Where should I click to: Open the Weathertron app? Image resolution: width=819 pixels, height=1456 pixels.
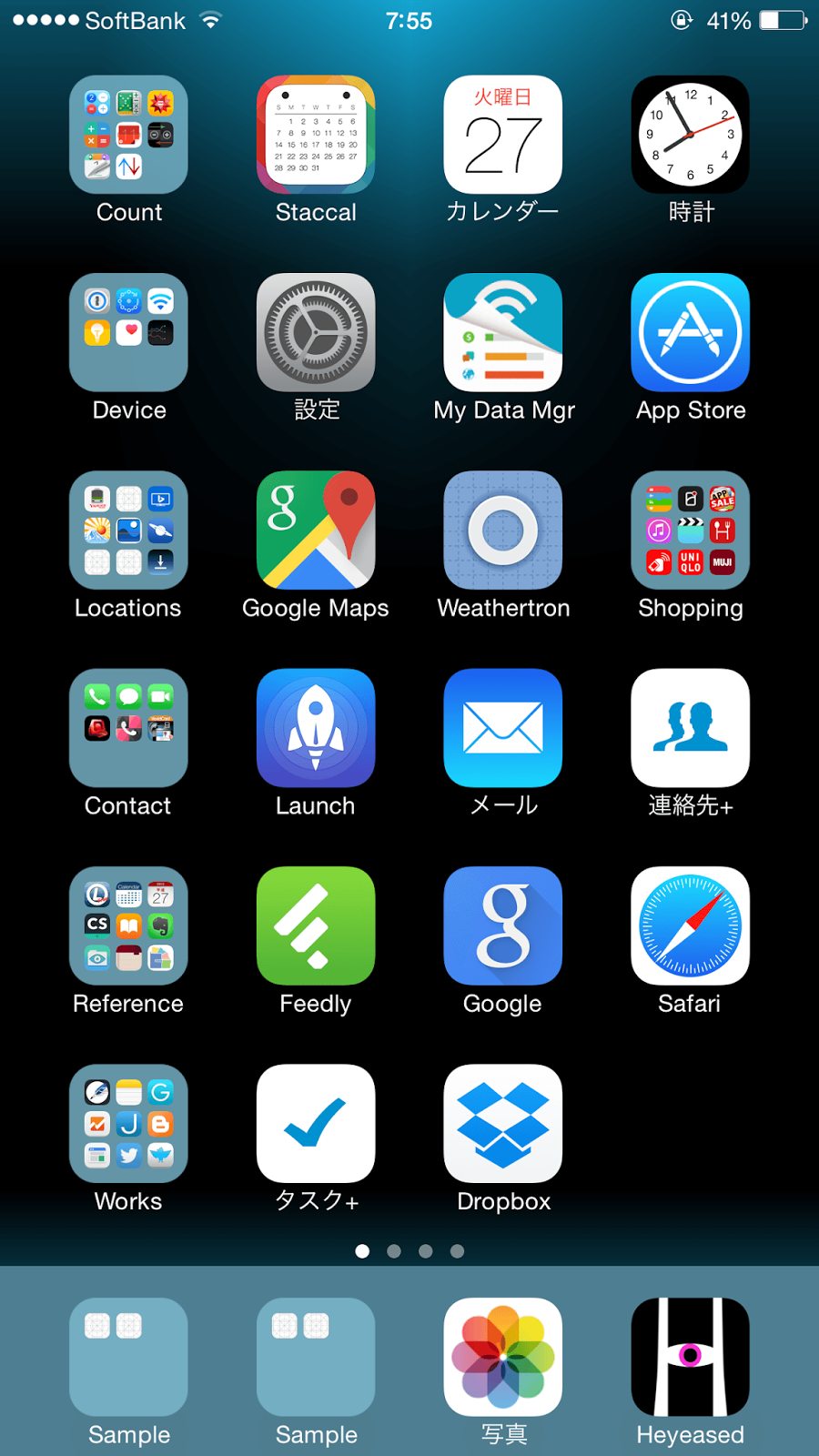tap(503, 530)
